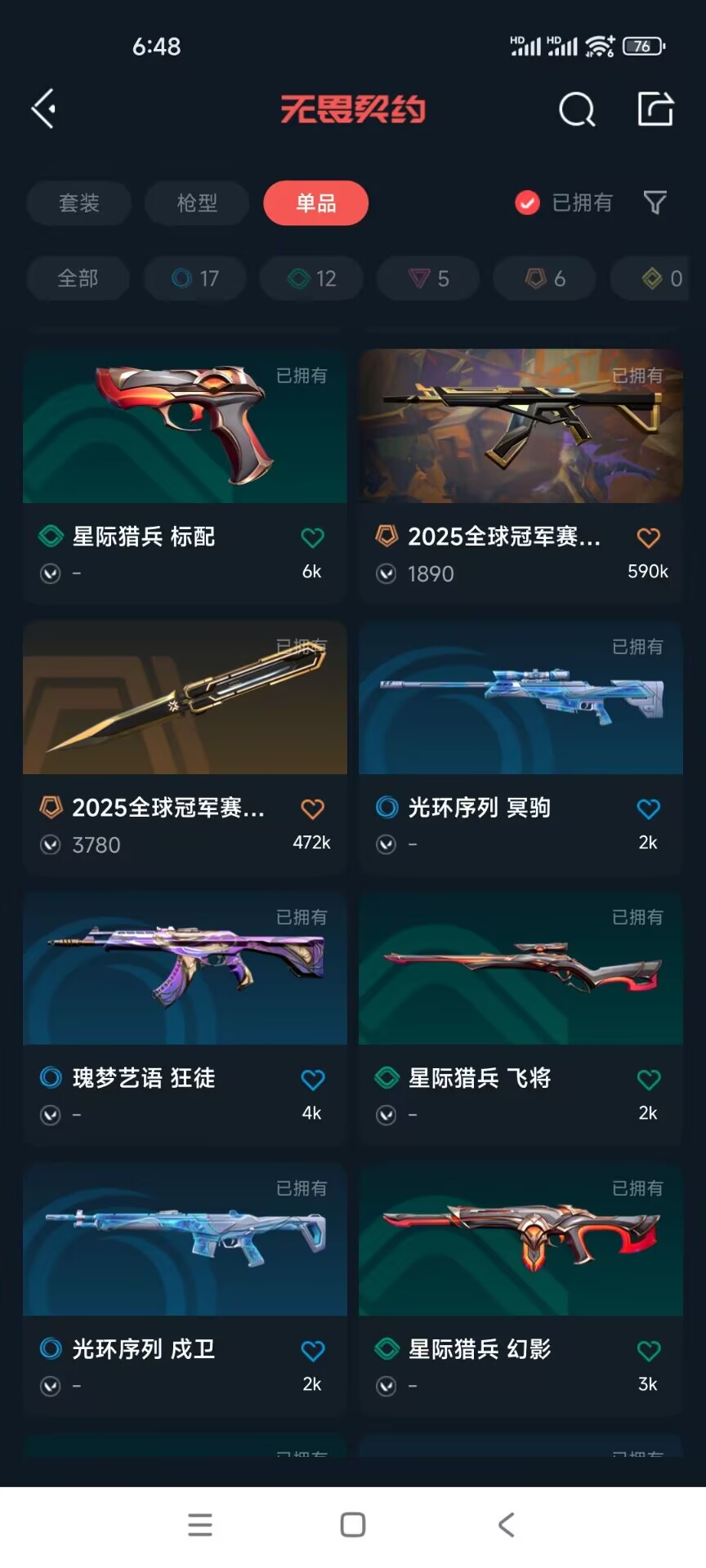Open the search icon
The height and width of the screenshot is (1568, 706).
[577, 109]
